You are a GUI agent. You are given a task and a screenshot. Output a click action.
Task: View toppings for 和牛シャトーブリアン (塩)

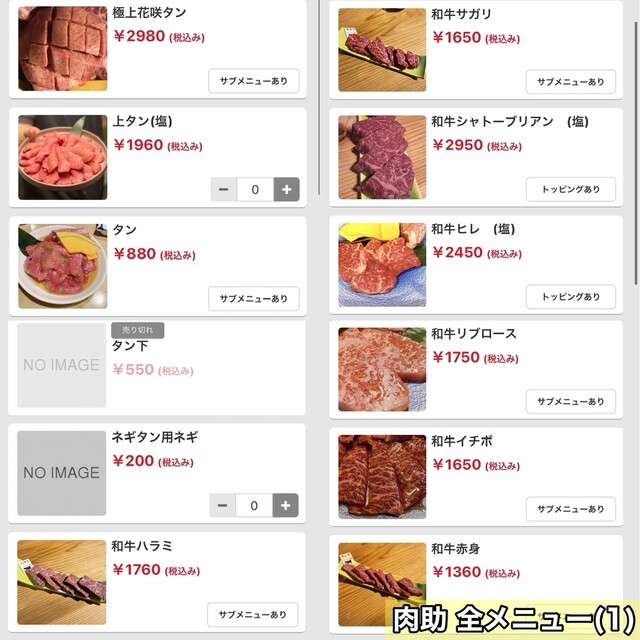click(571, 189)
